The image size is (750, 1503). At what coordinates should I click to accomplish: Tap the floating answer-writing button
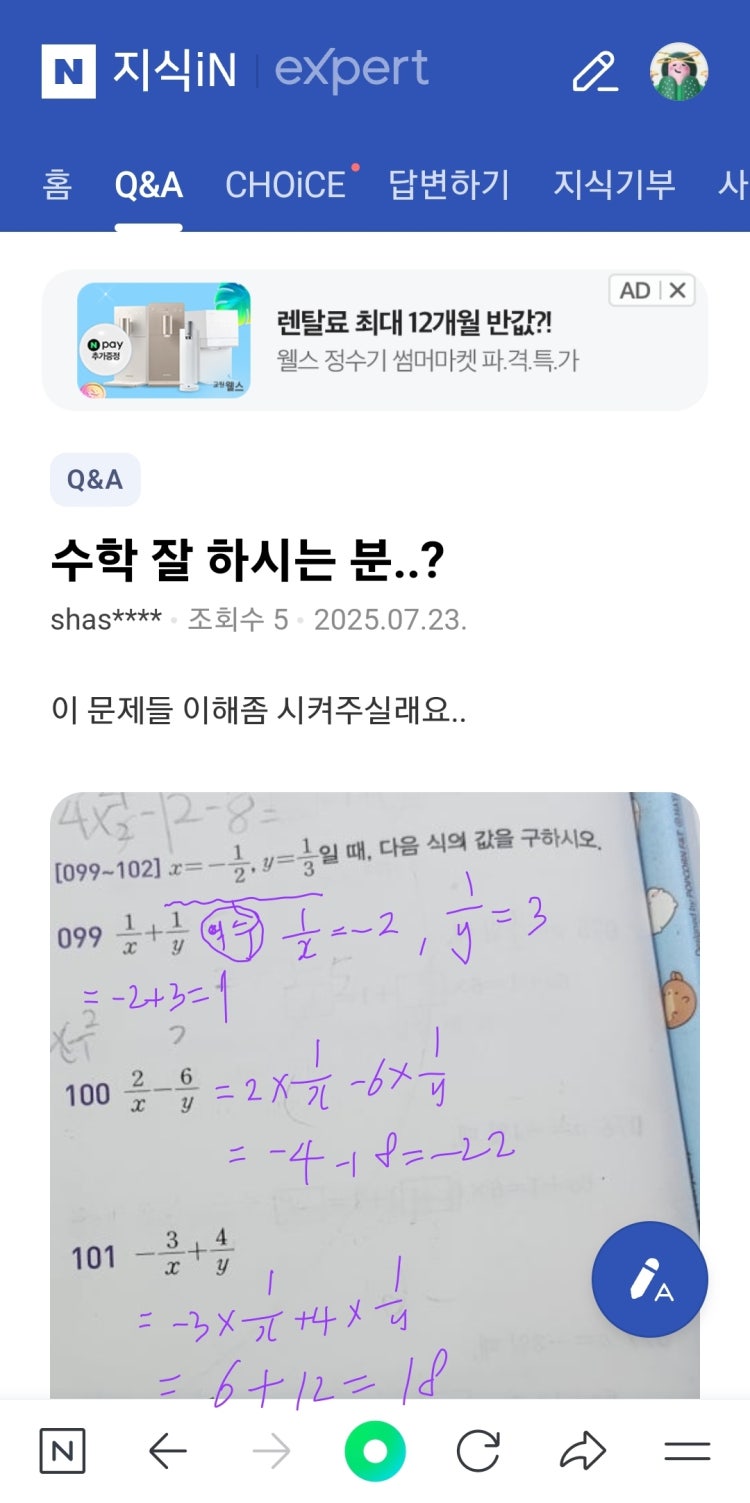coord(650,1279)
